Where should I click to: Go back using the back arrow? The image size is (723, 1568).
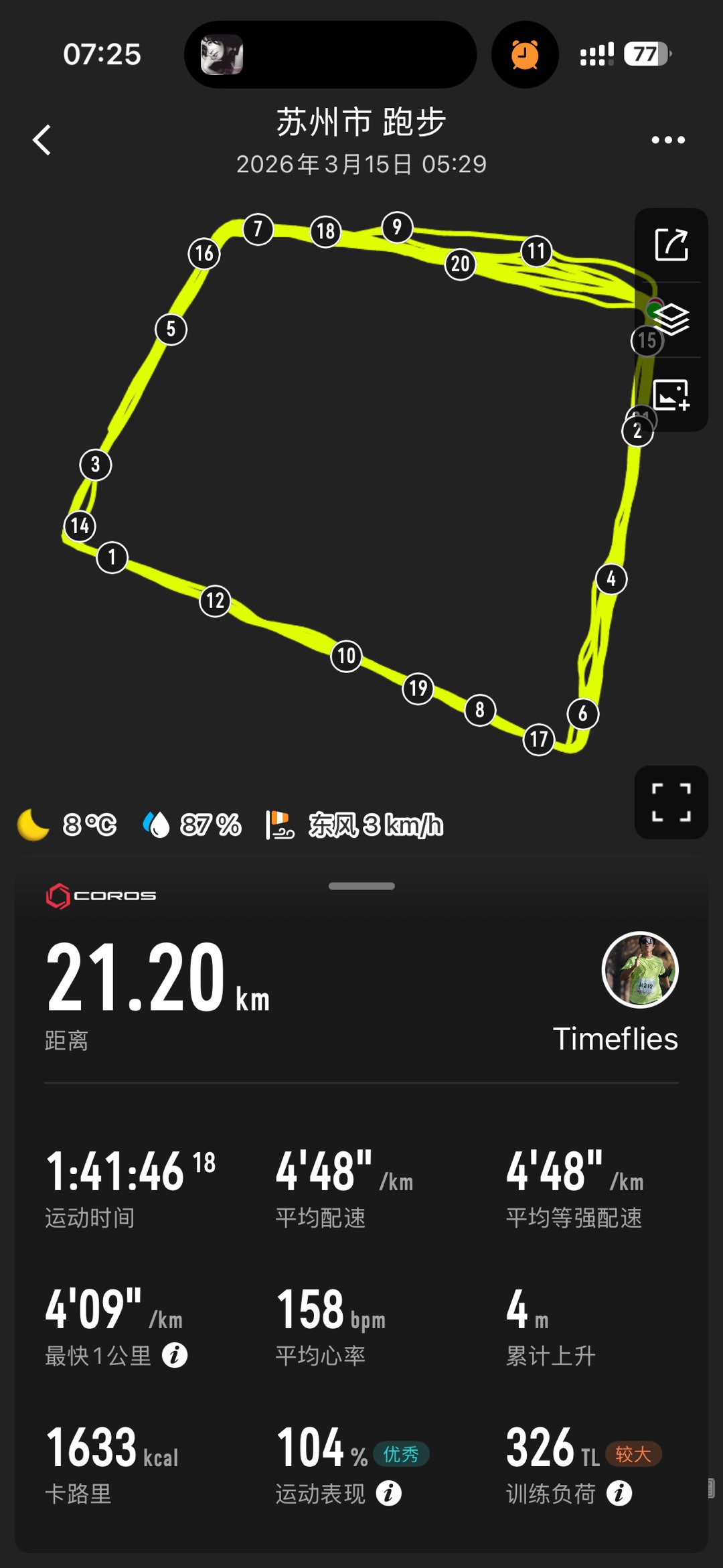pyautogui.click(x=42, y=140)
